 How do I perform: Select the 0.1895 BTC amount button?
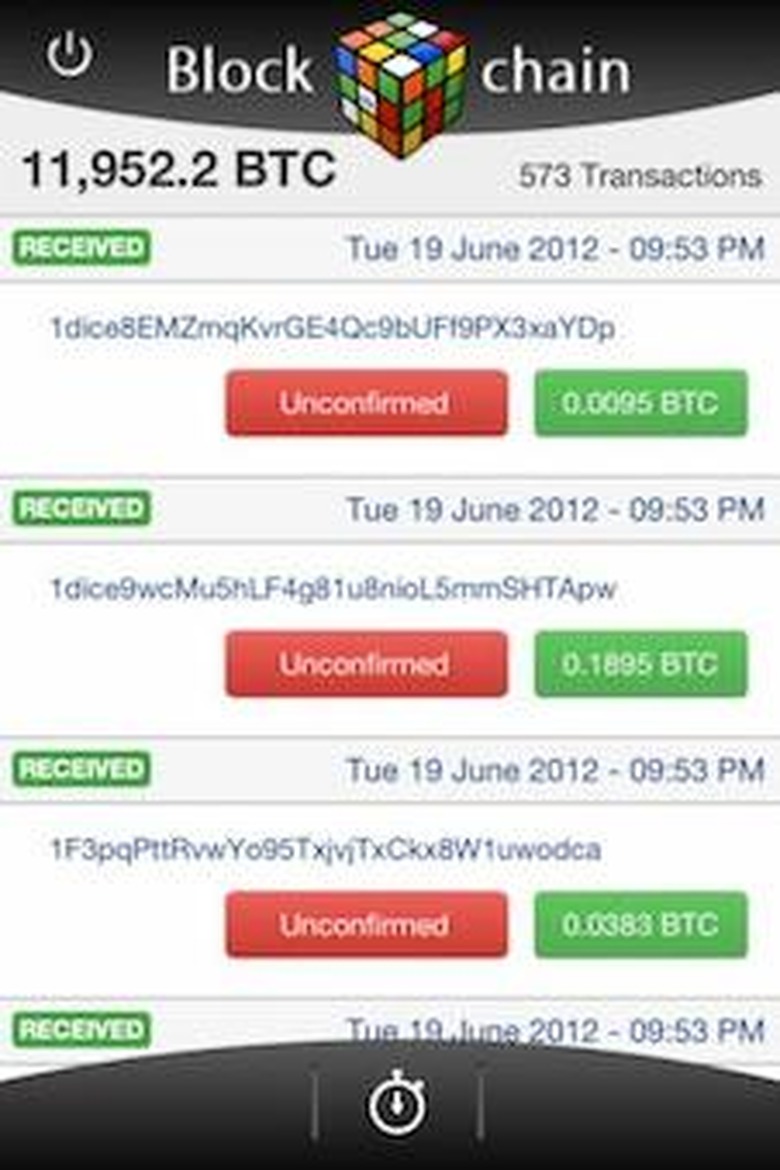640,664
